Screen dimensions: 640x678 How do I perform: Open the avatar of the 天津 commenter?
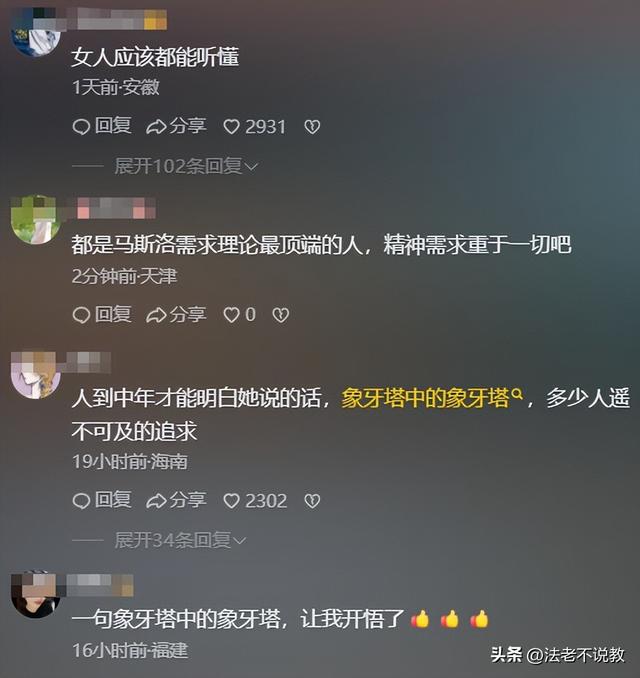tap(36, 219)
